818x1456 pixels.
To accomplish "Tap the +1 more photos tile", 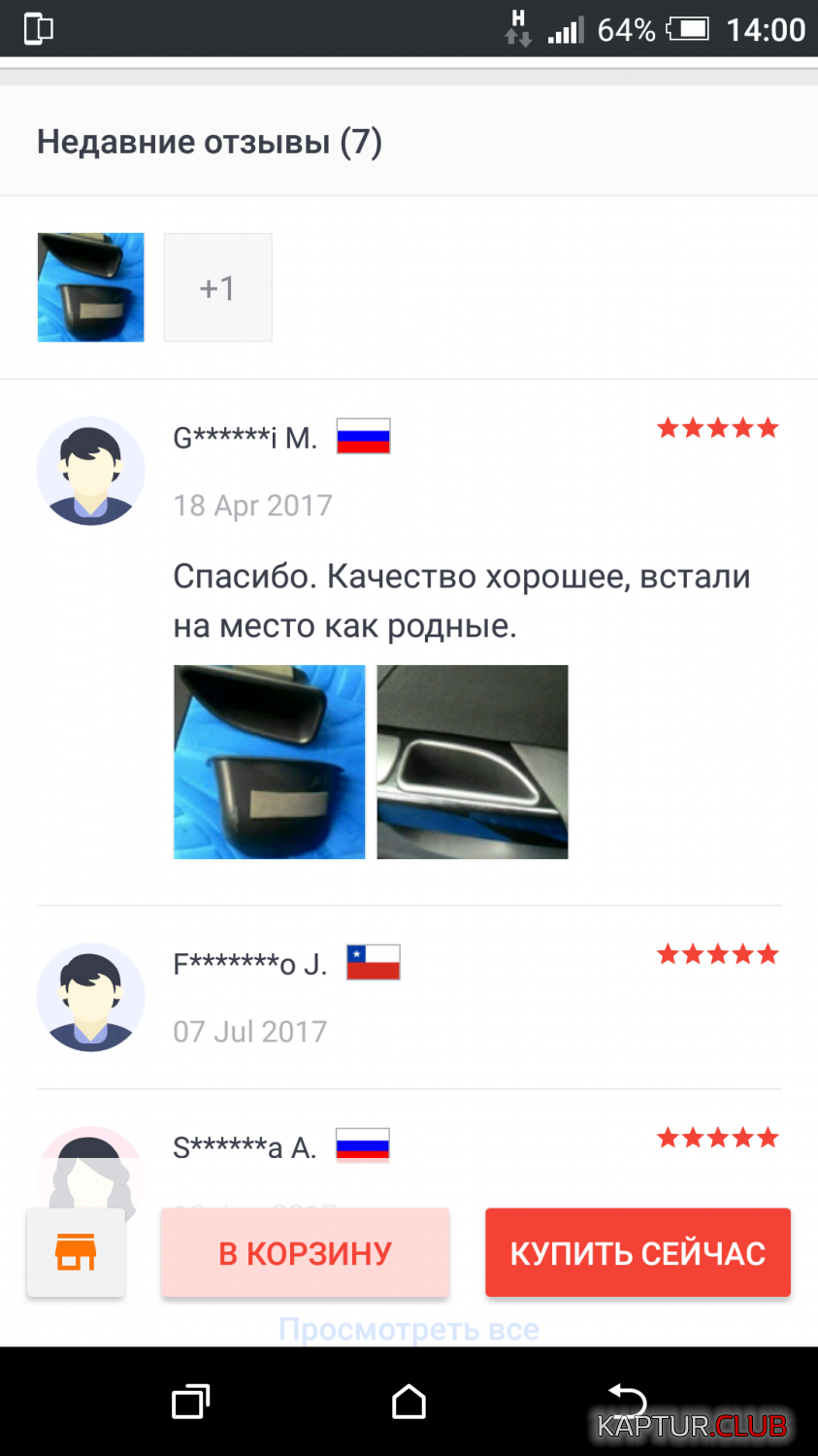I will 217,287.
